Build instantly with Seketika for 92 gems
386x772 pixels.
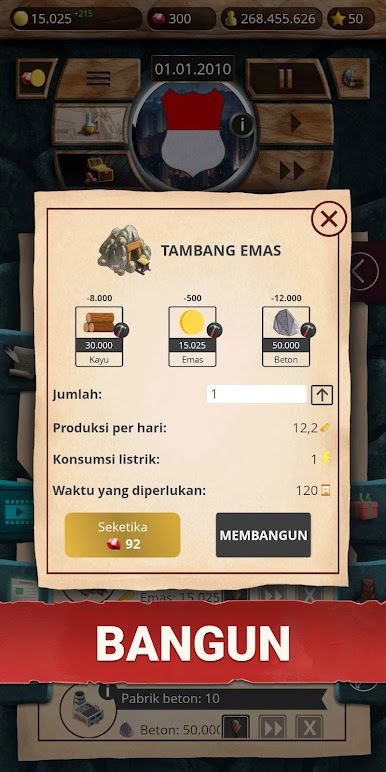[123, 535]
